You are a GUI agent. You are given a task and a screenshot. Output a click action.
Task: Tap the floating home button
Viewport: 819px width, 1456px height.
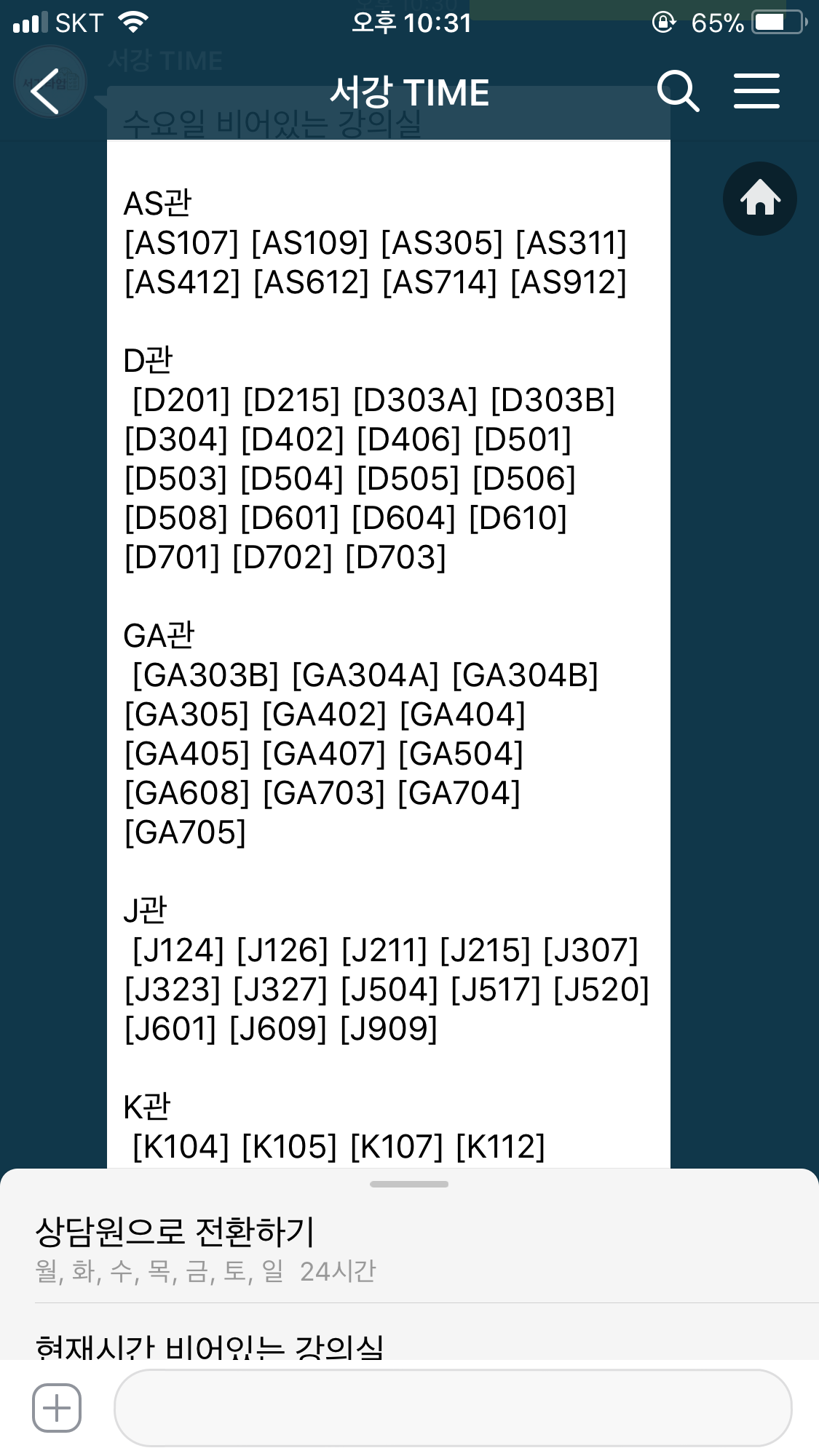coord(759,199)
